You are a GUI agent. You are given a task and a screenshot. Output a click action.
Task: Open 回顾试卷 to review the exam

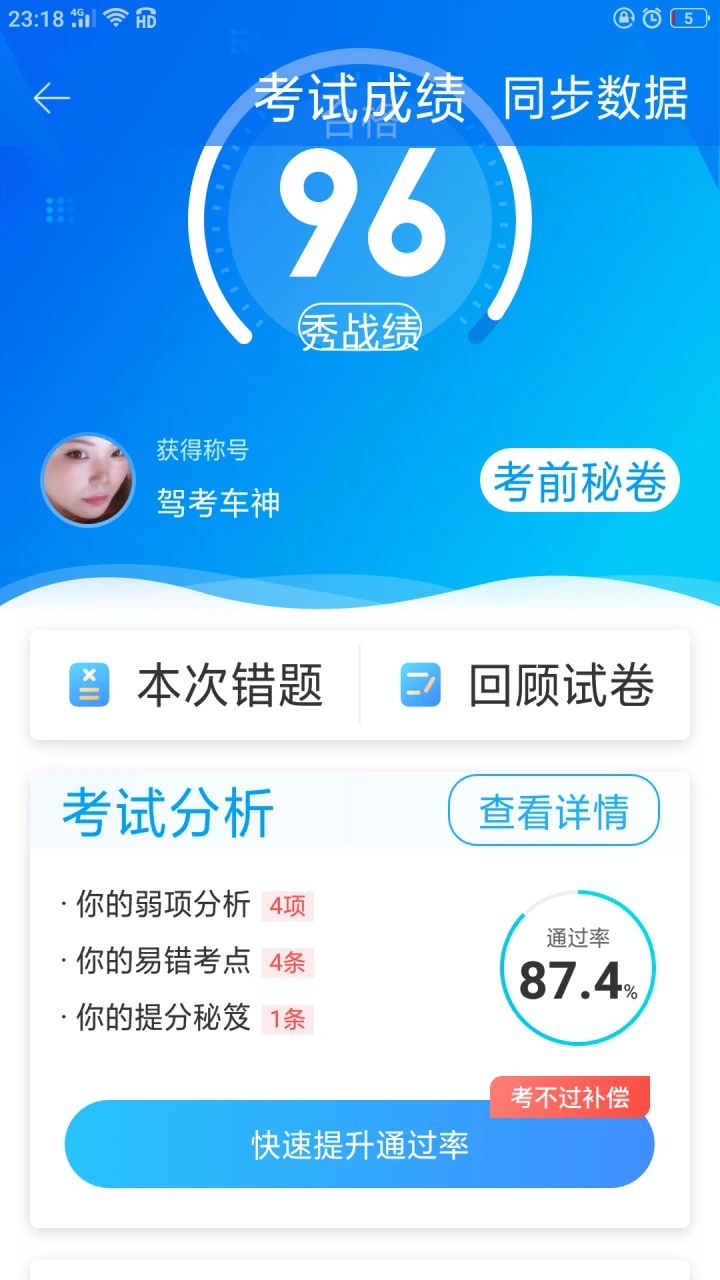pos(527,686)
